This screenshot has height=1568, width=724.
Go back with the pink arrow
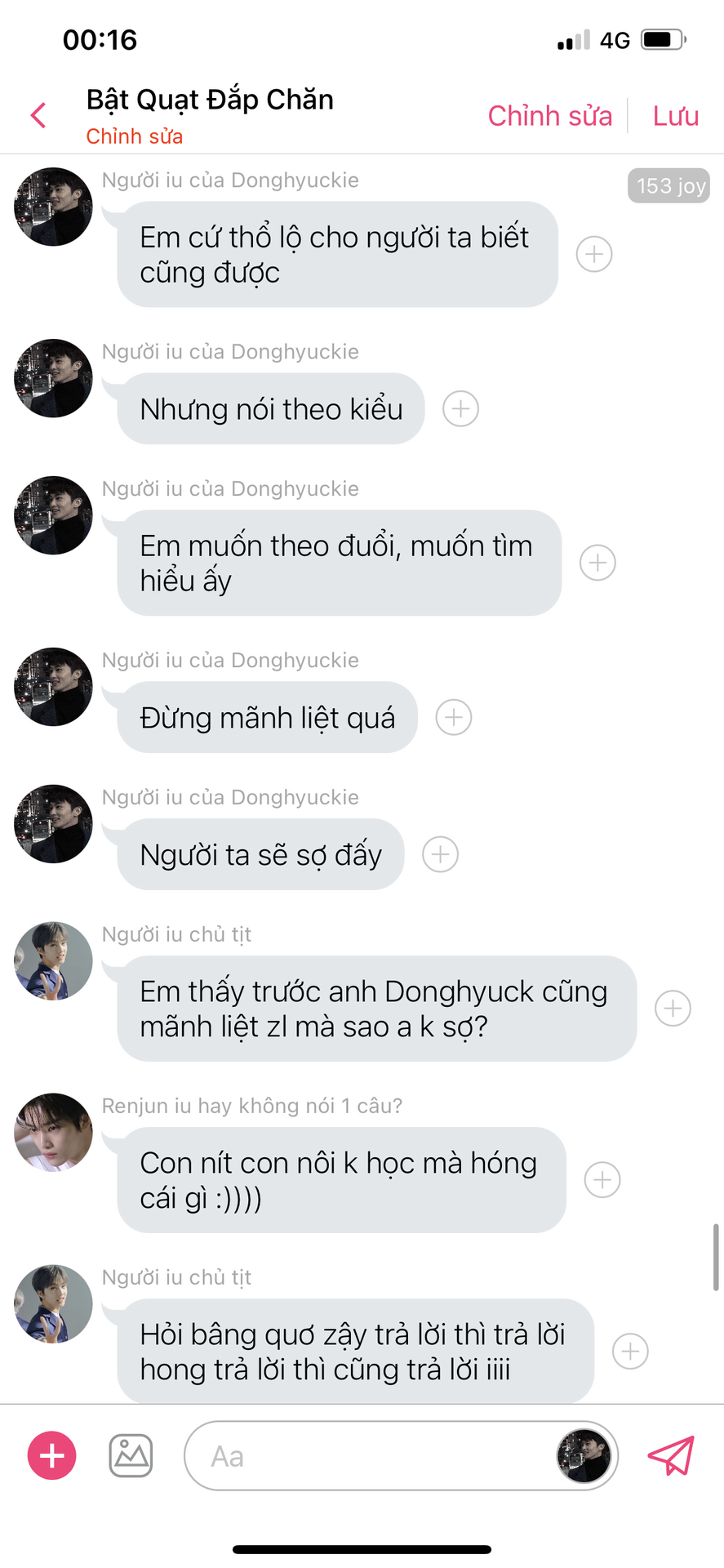[x=38, y=115]
